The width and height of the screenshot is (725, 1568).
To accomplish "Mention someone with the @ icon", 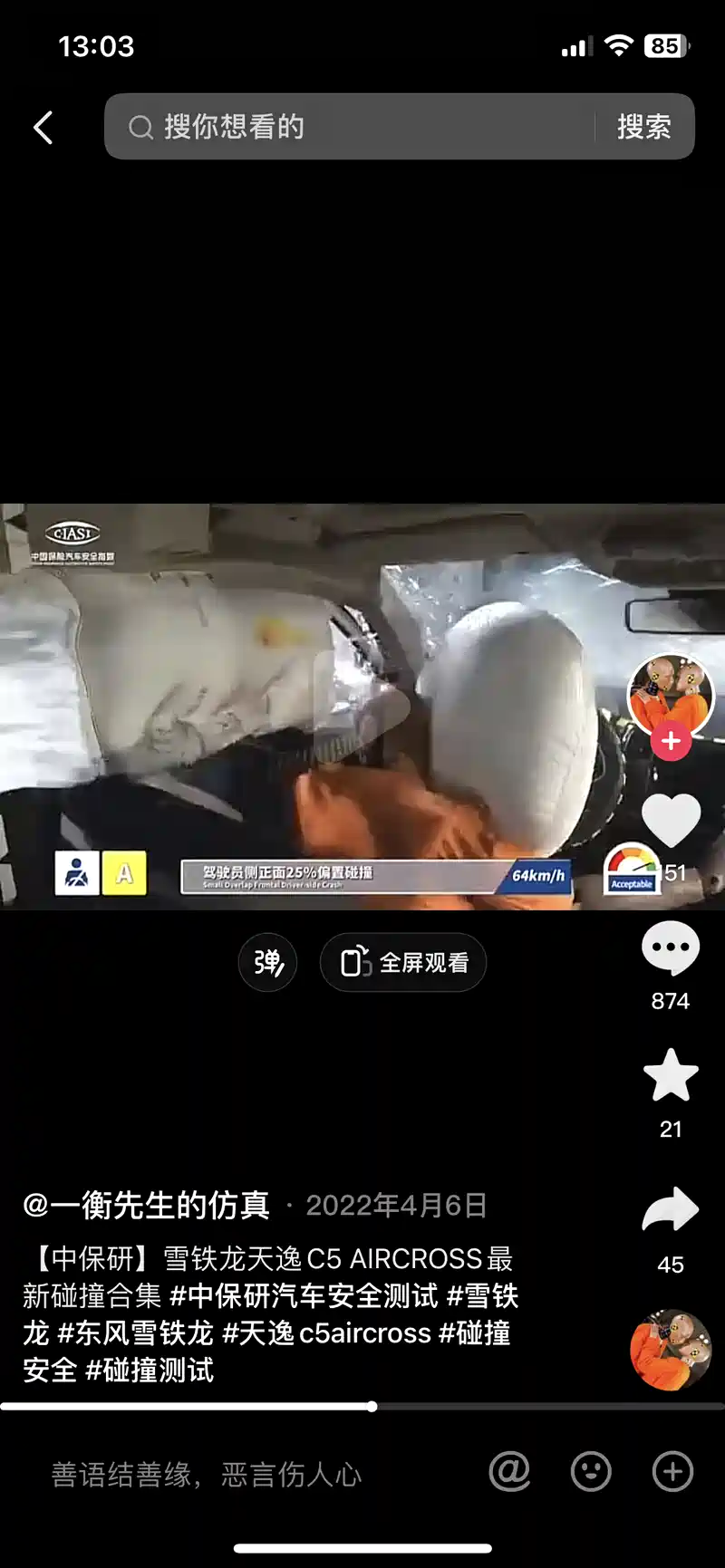I will click(509, 1472).
